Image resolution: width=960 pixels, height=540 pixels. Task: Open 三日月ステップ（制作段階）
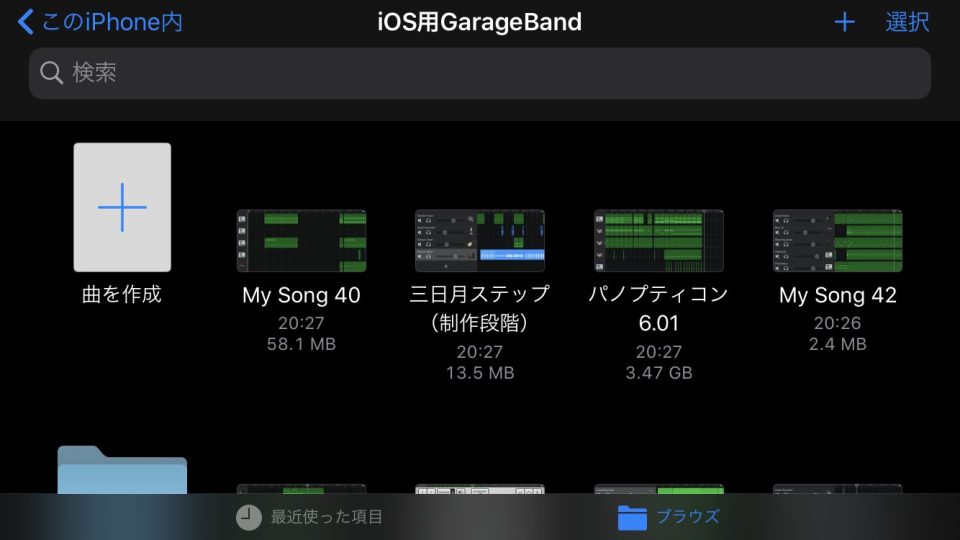point(480,241)
